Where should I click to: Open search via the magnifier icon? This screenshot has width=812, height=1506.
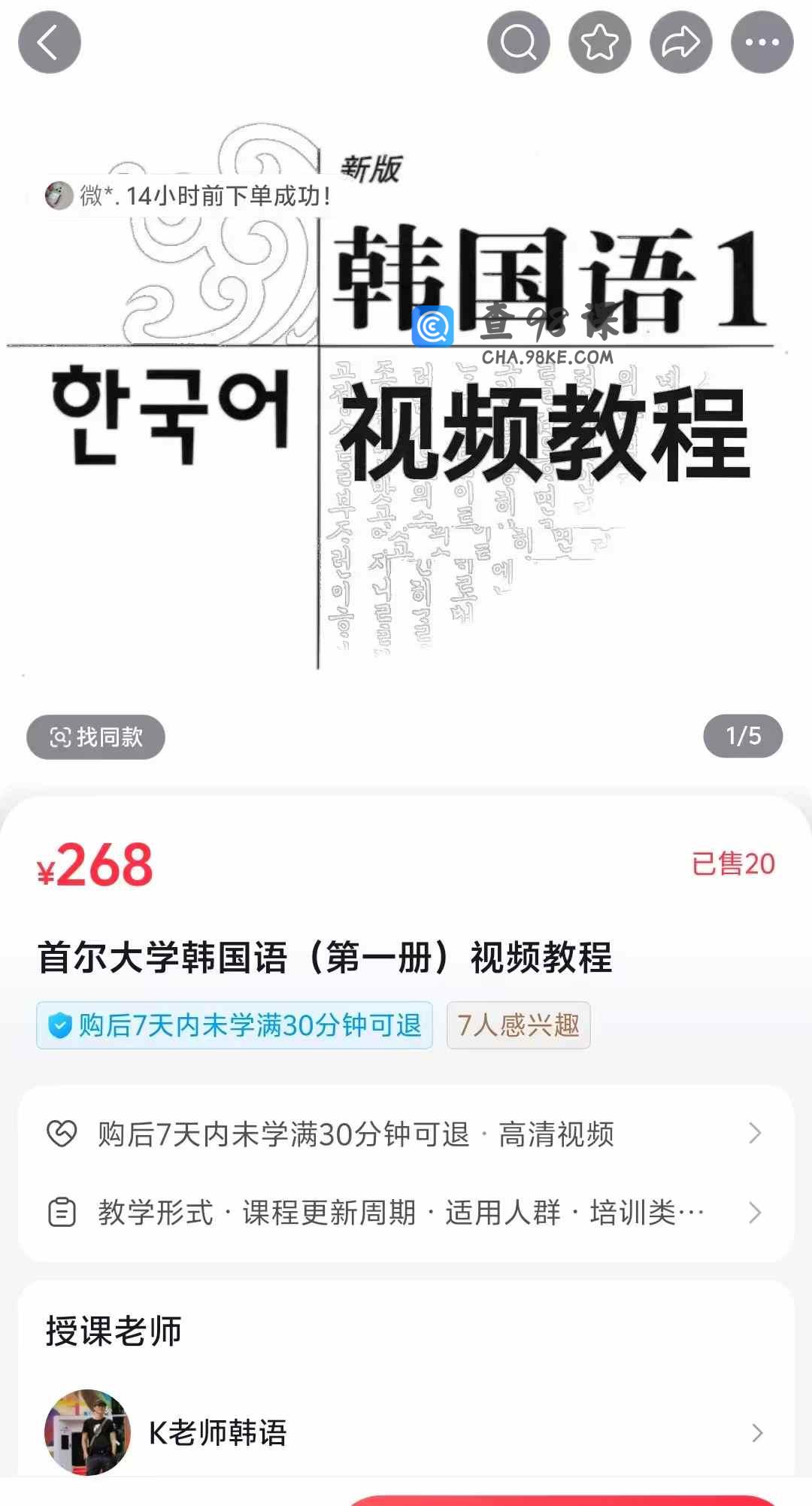[519, 42]
